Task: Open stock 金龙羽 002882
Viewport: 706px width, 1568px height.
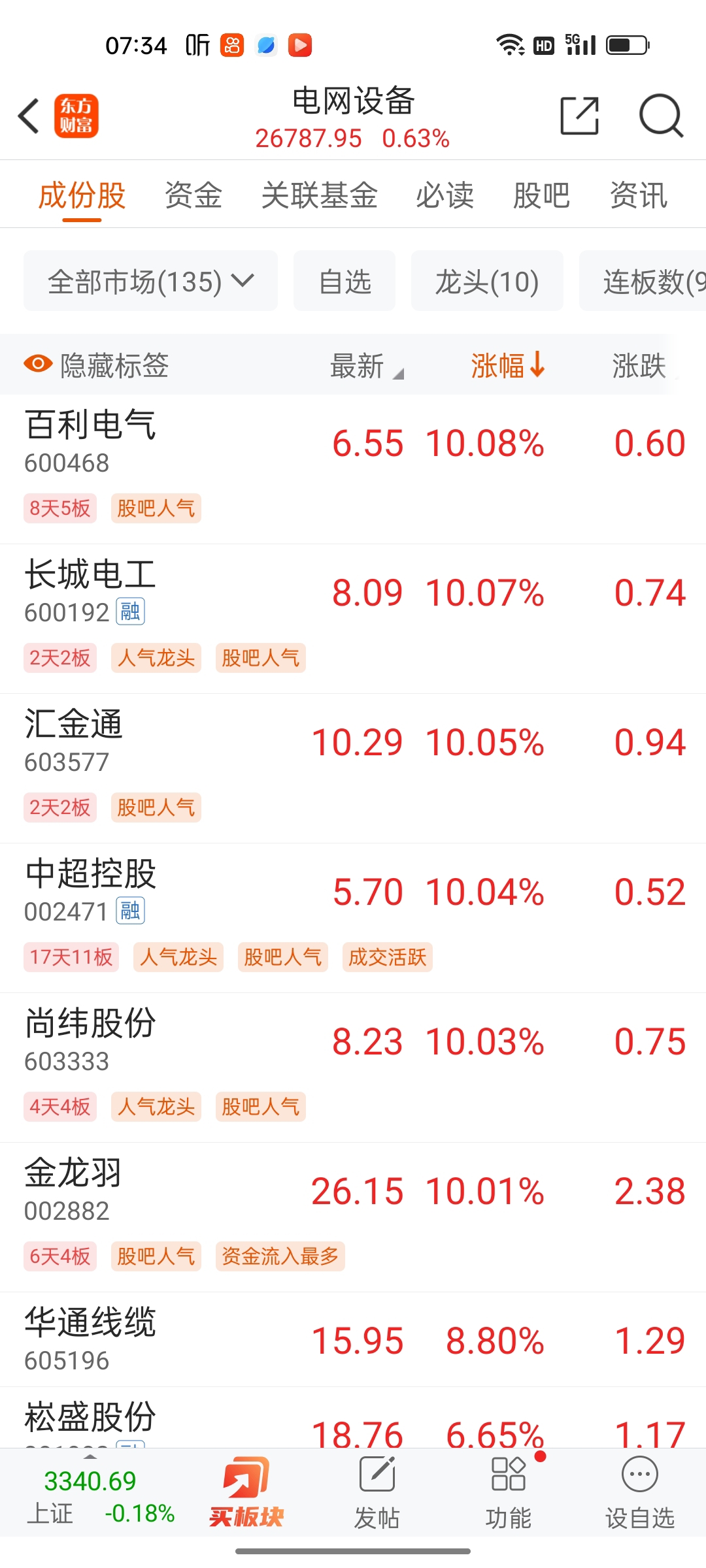Action: [x=353, y=1217]
